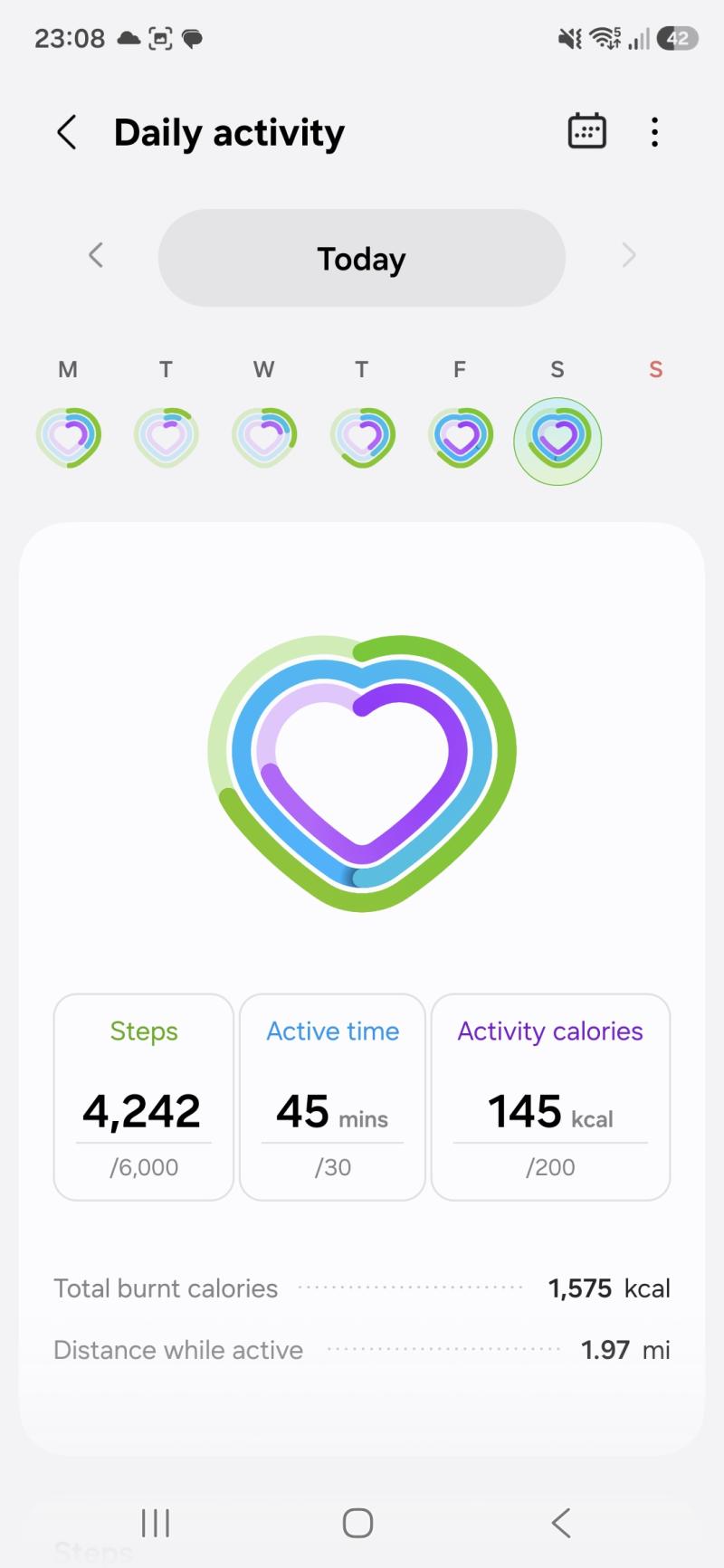
Task: Open the Steps card
Action: pos(144,1097)
